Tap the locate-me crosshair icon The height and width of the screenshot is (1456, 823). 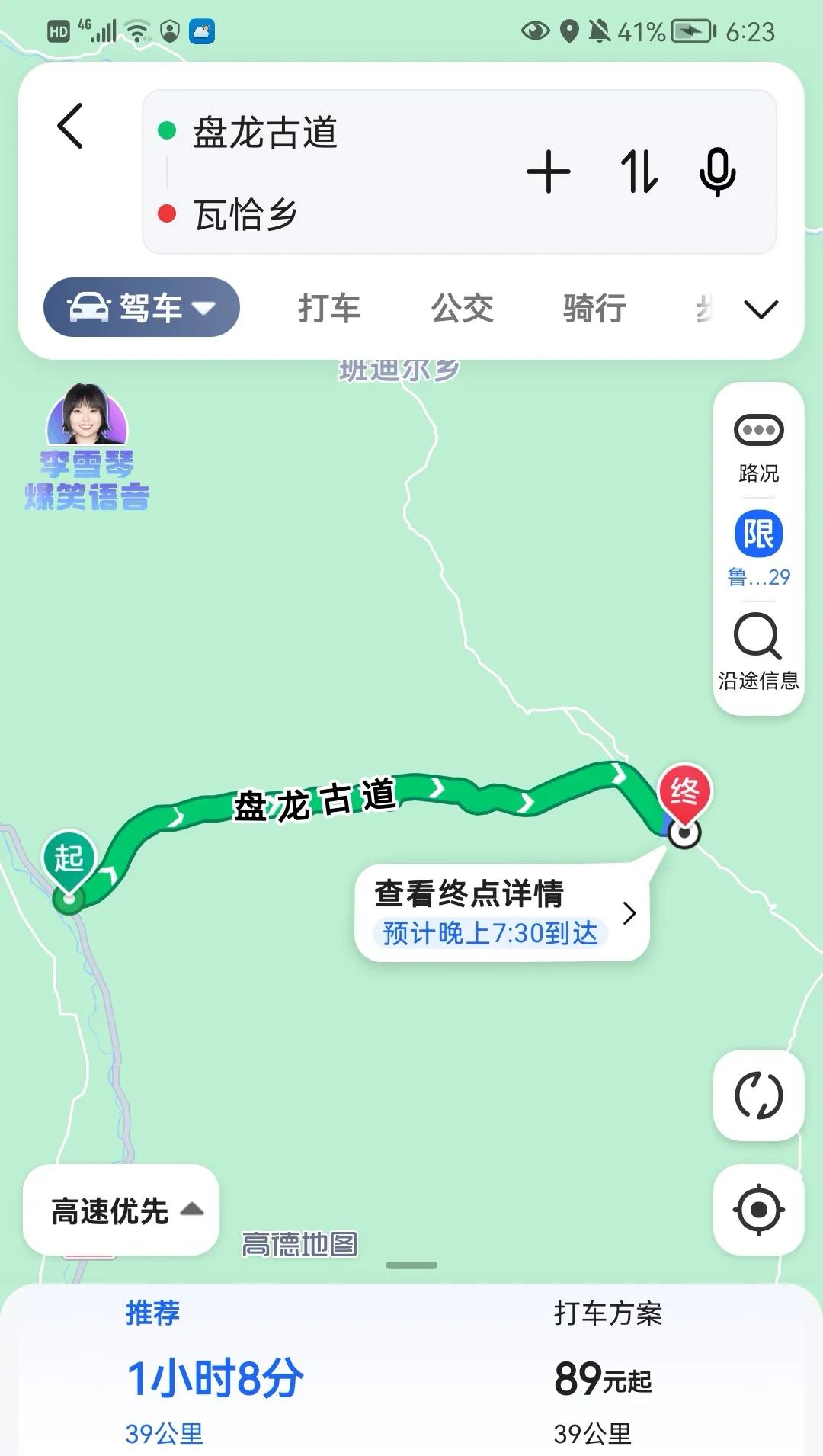[758, 1210]
